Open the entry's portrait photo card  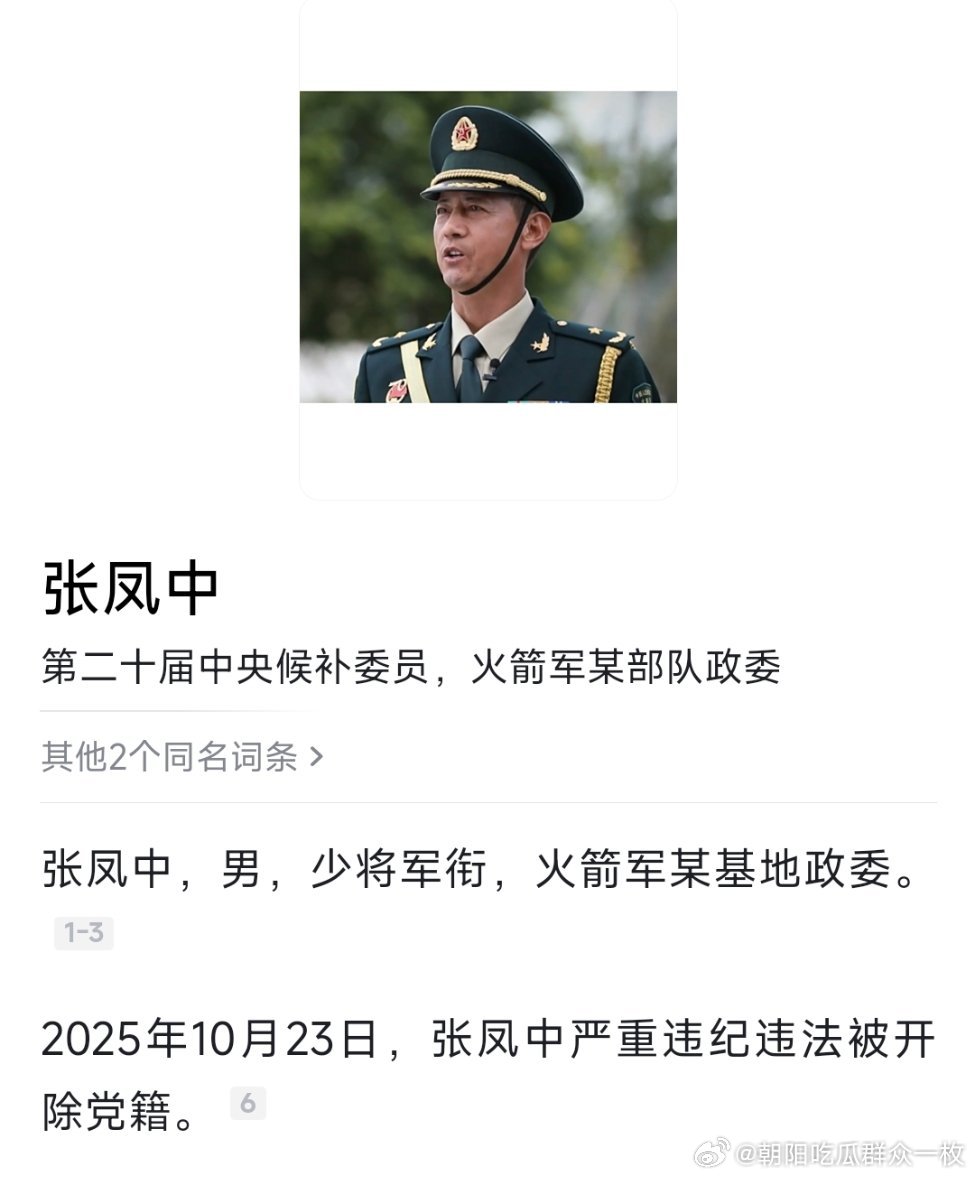488,247
